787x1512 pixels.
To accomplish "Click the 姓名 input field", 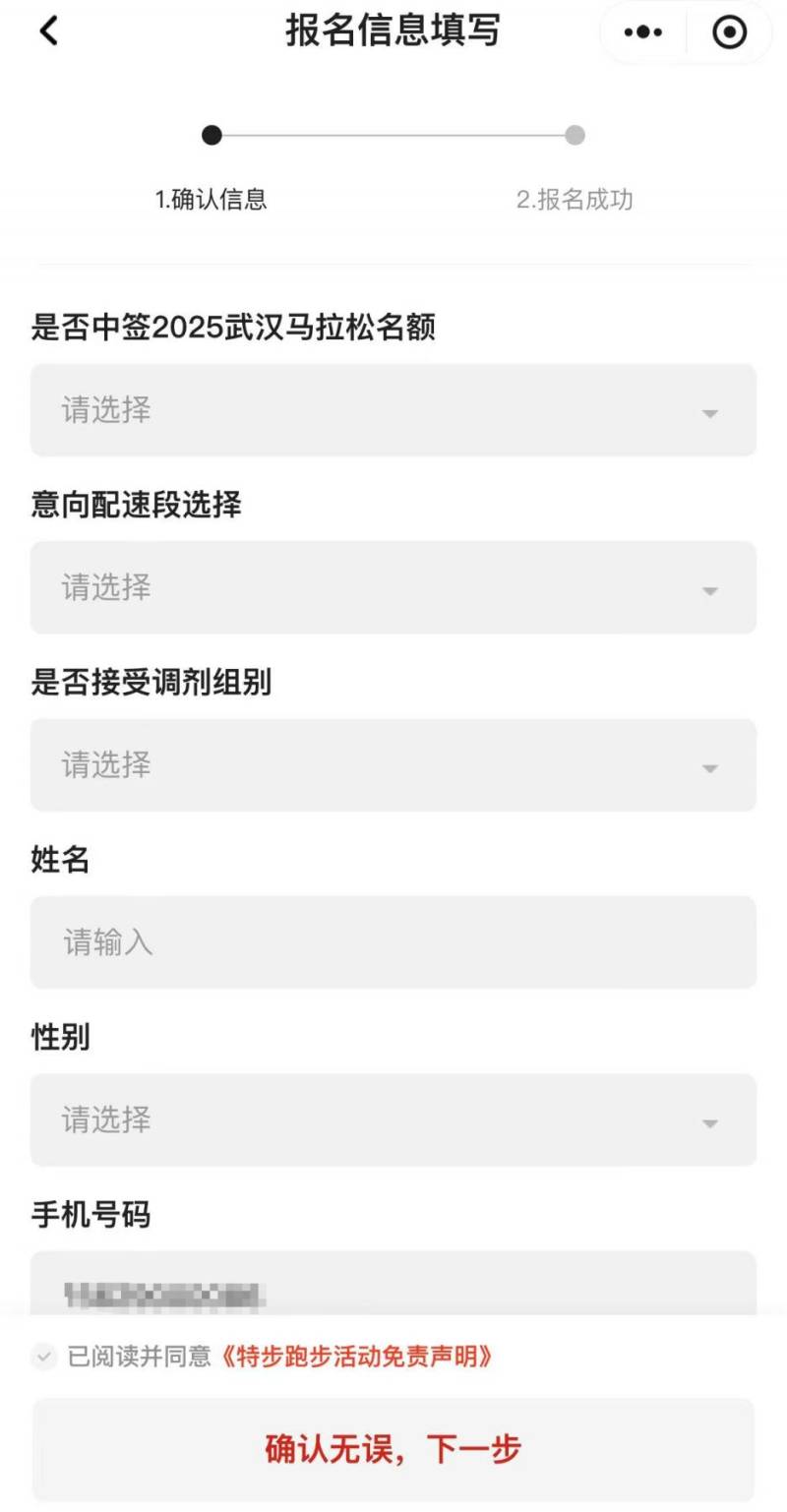I will coord(393,942).
